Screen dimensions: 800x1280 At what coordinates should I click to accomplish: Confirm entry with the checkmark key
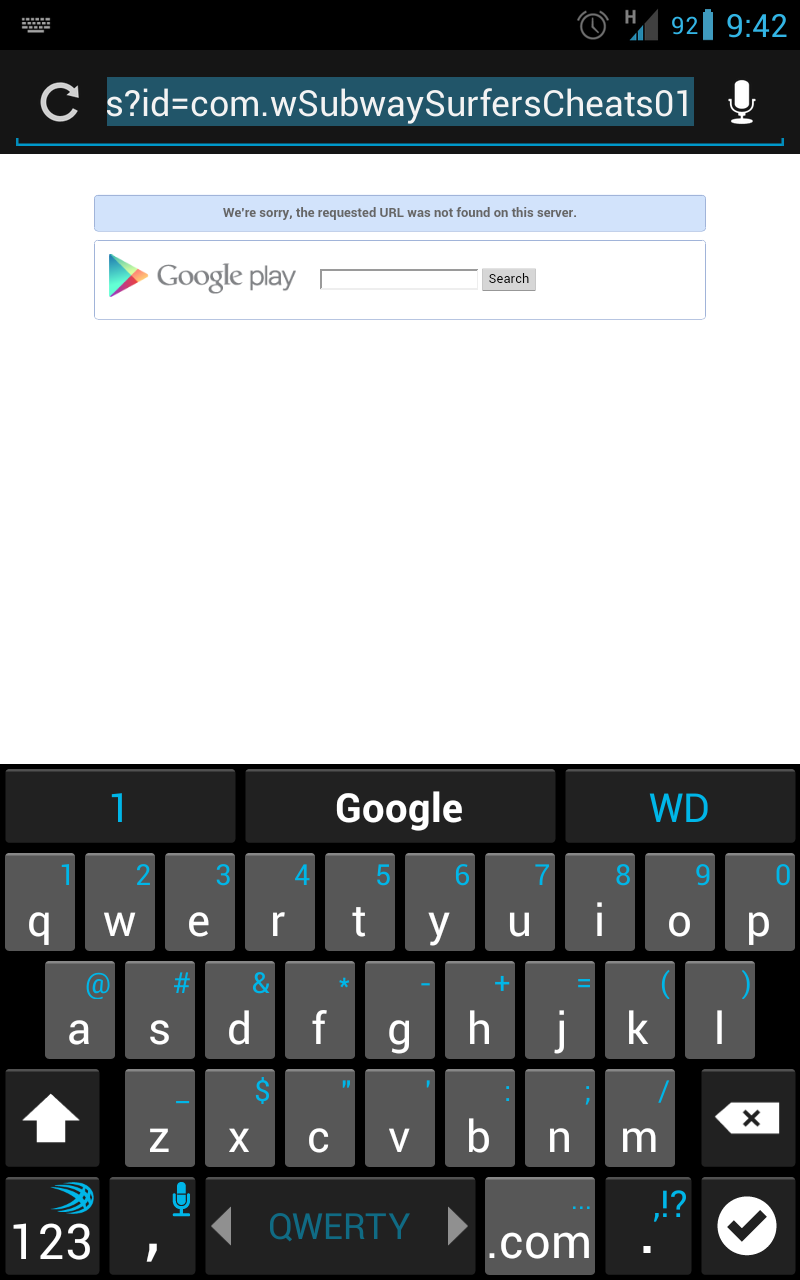coord(748,1226)
